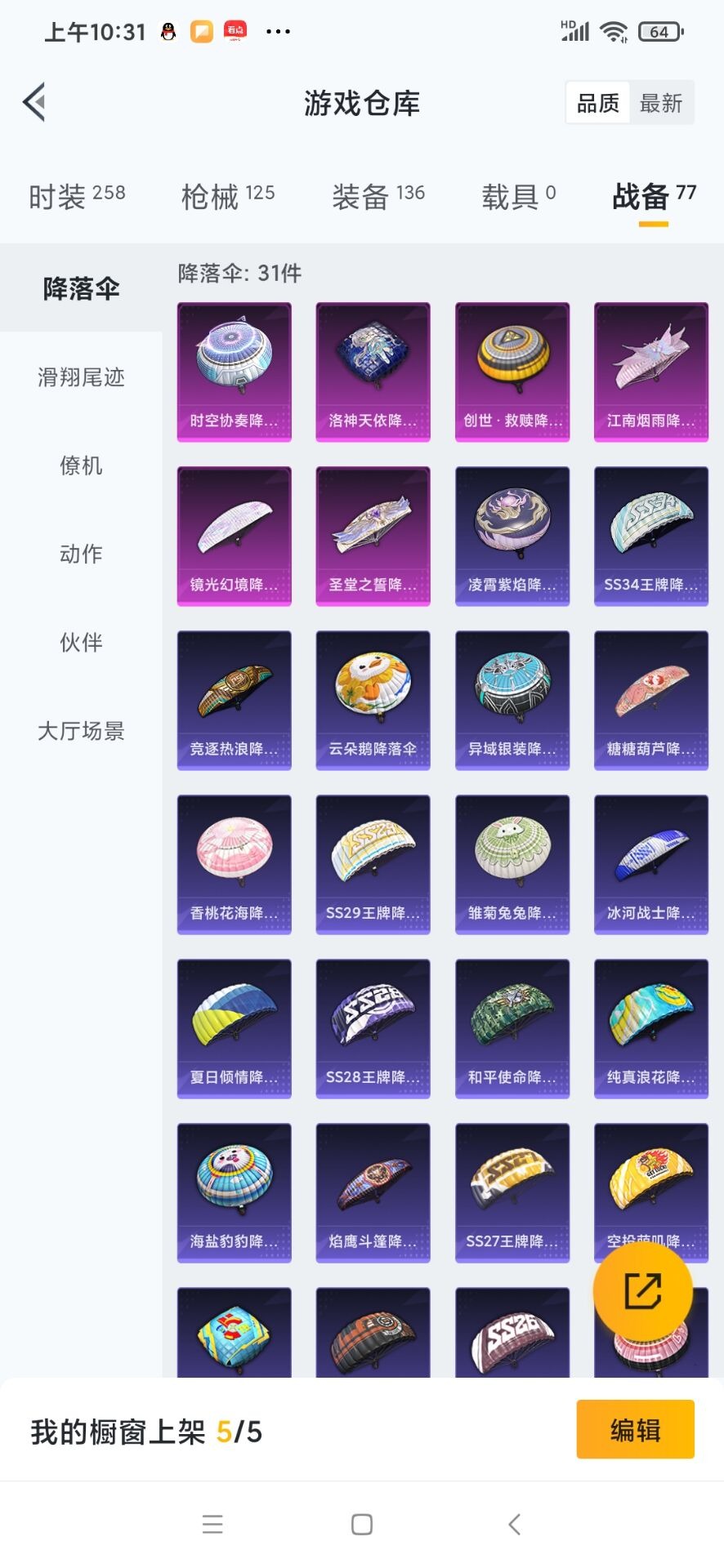Open the 洛神天依 parachute item
Image resolution: width=724 pixels, height=1568 pixels.
click(x=373, y=372)
